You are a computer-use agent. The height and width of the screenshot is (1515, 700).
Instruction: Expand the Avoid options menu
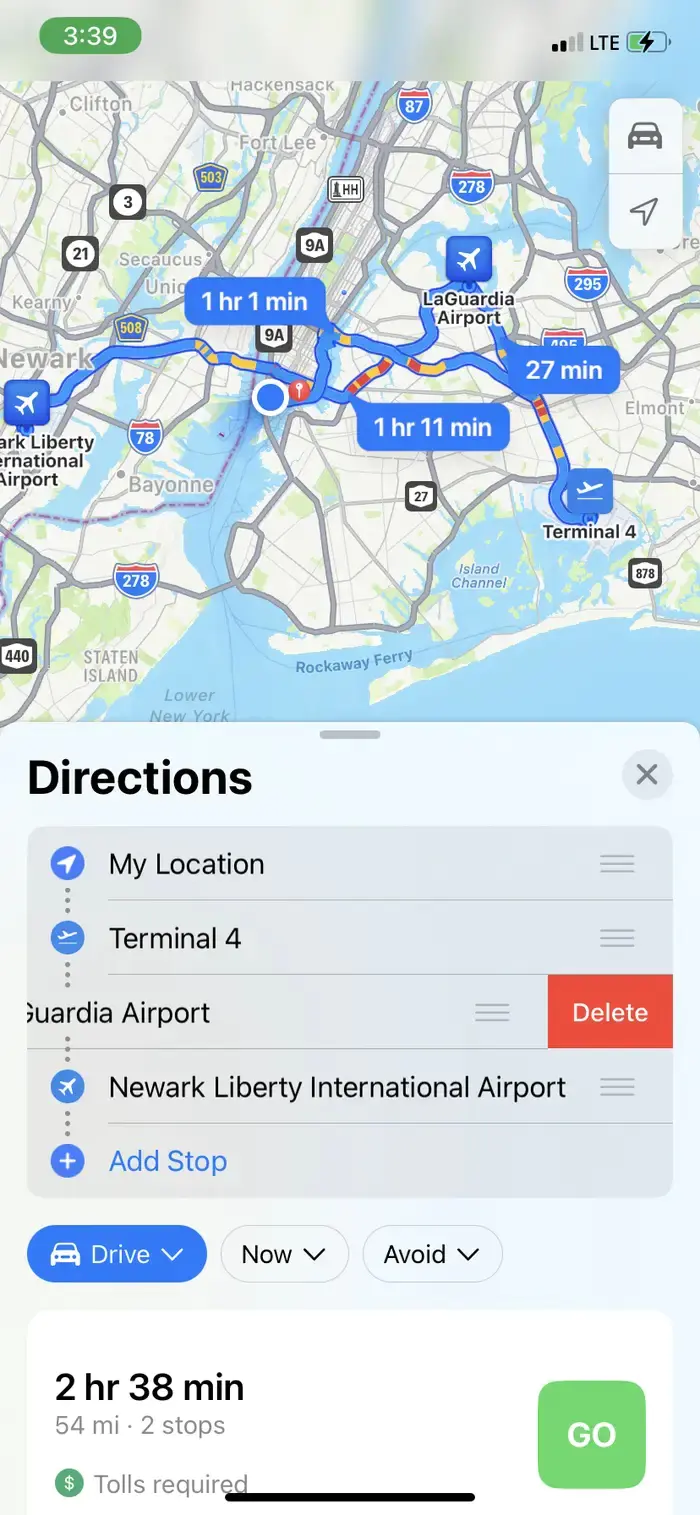(x=432, y=1254)
